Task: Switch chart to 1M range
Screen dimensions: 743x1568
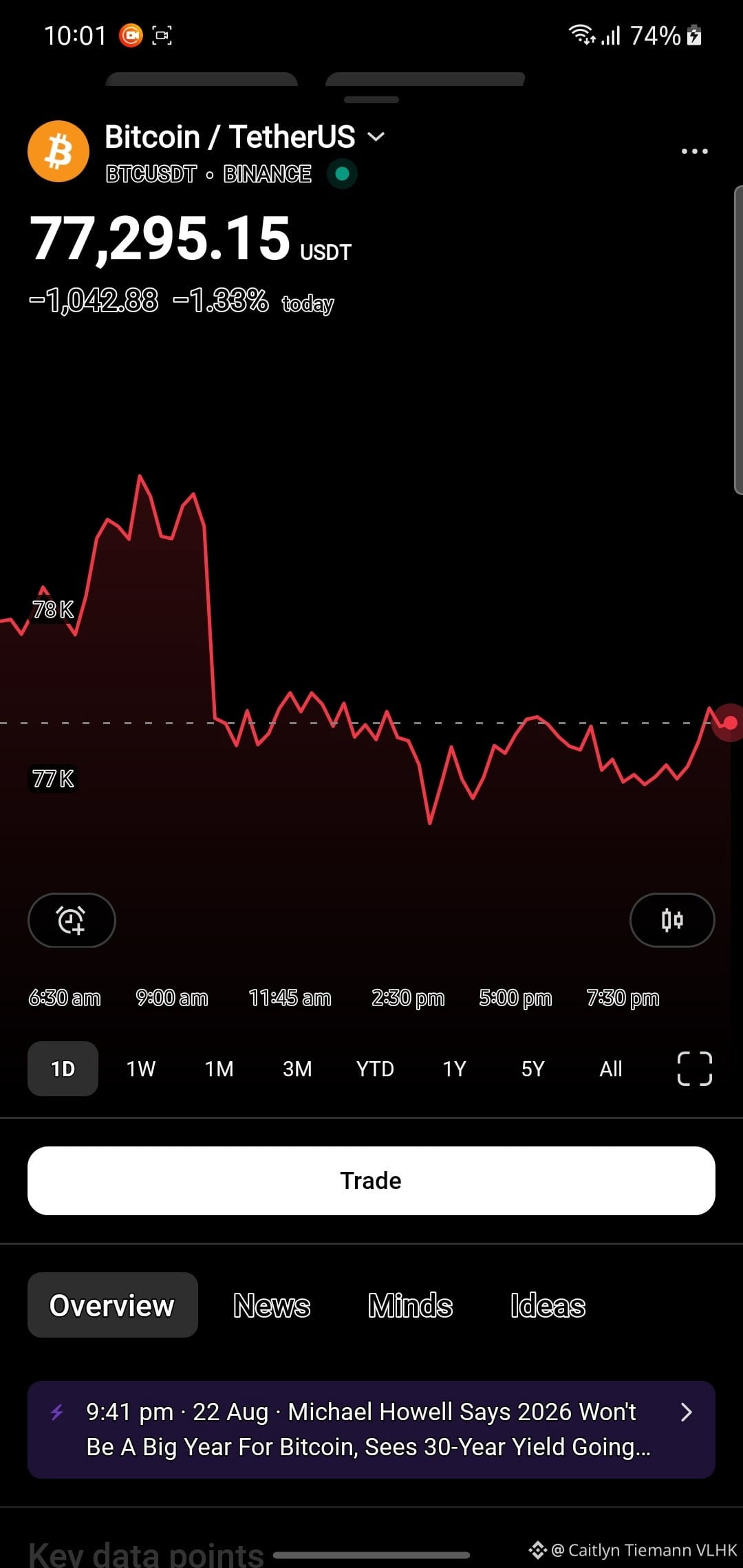Action: [x=219, y=1069]
